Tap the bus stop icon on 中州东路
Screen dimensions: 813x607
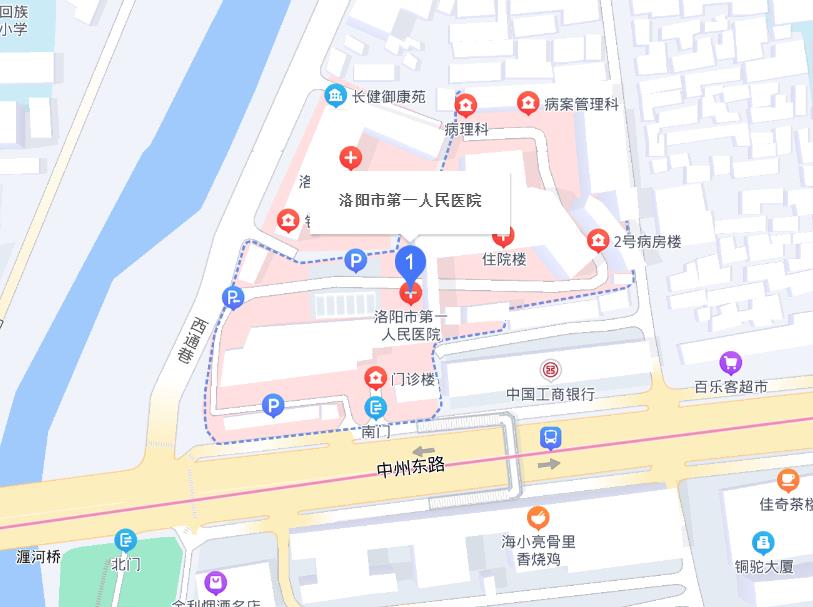click(x=551, y=438)
